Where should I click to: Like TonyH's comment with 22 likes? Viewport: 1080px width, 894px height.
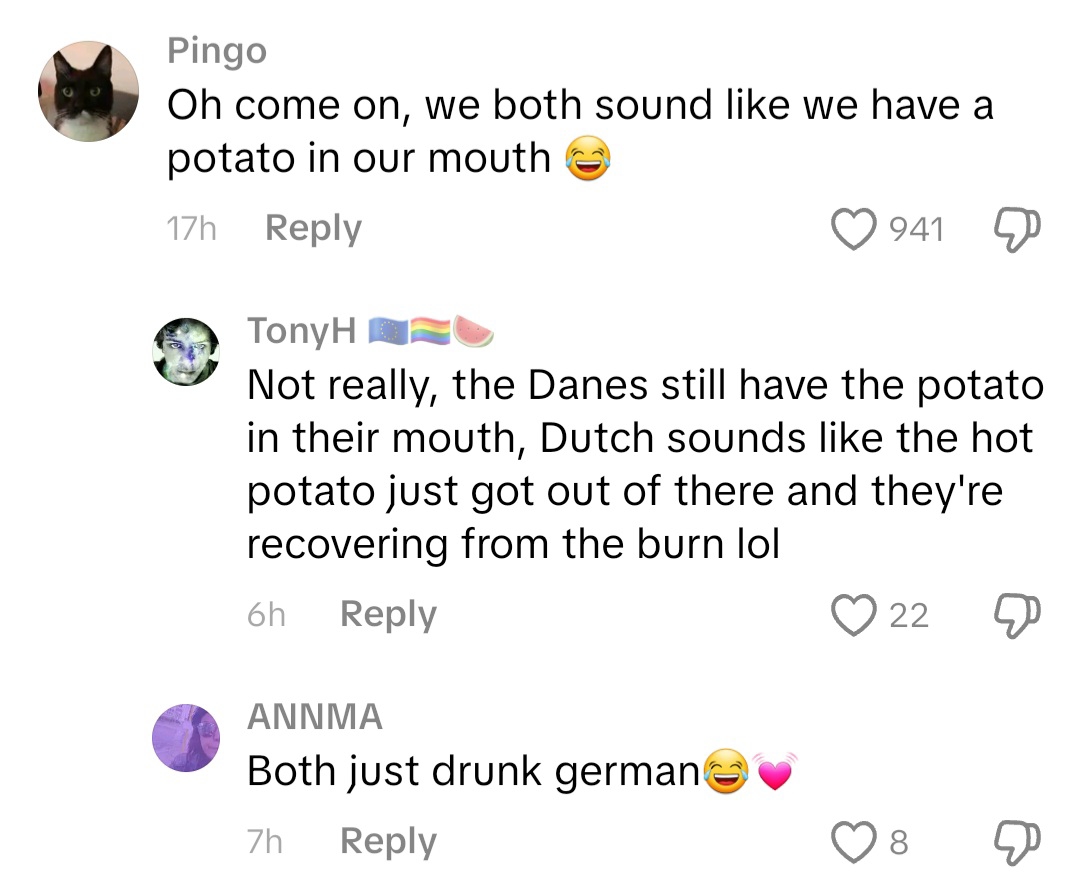point(853,615)
